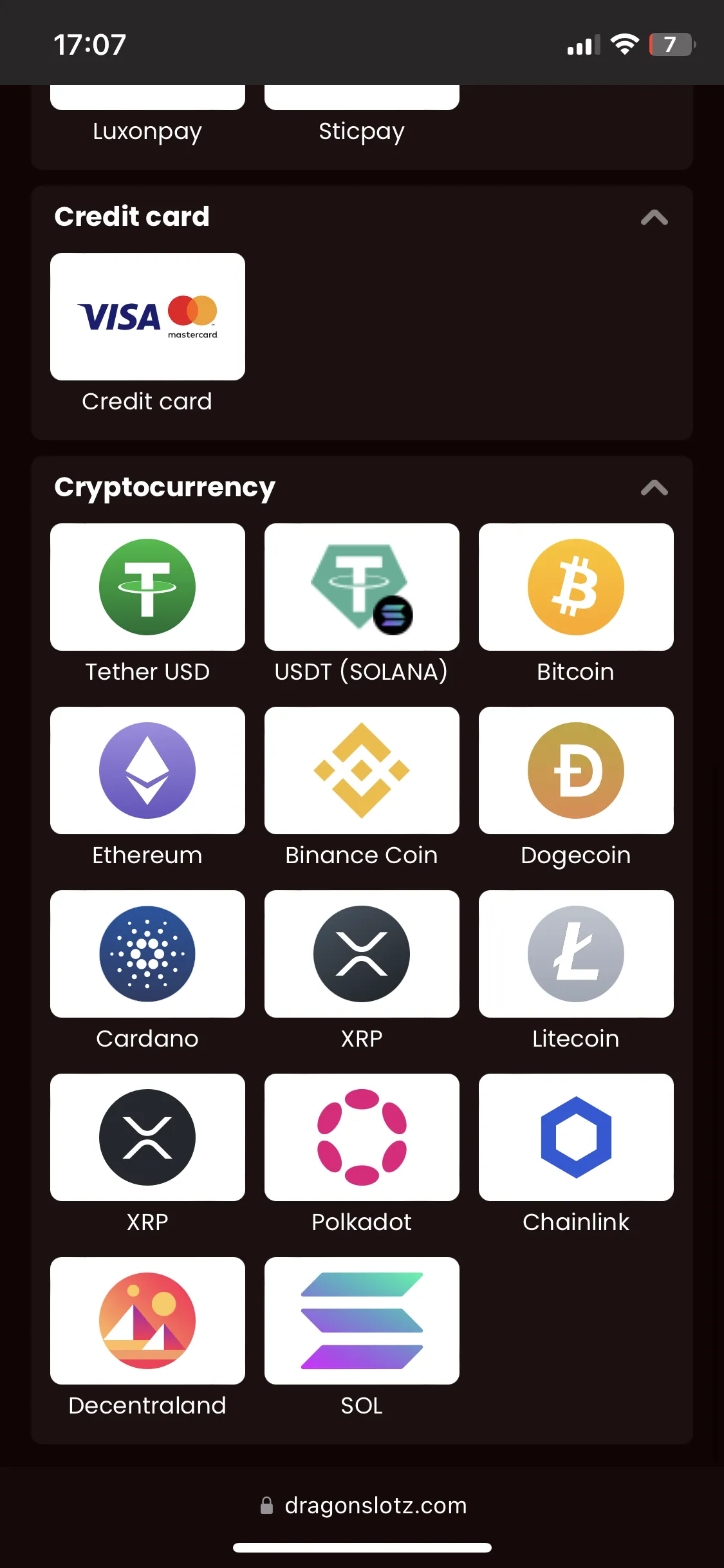
Task: Pay with Bitcoin
Action: [576, 587]
